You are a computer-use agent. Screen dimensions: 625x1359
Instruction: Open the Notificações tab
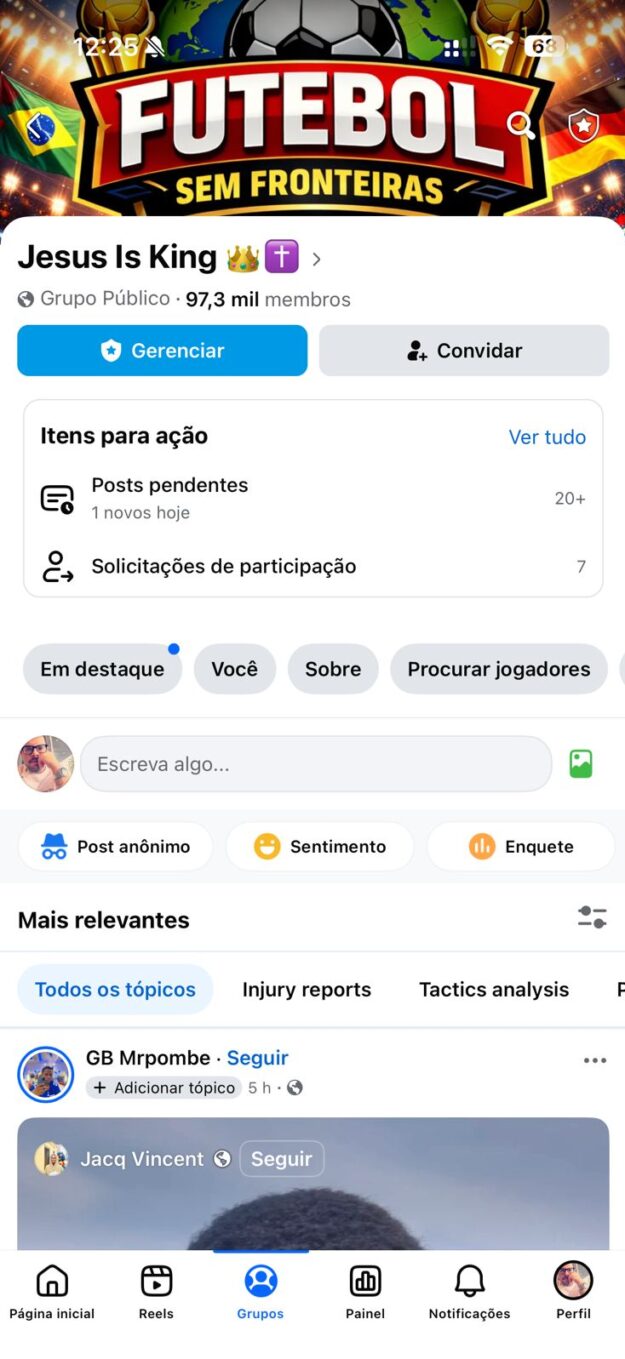click(469, 1292)
